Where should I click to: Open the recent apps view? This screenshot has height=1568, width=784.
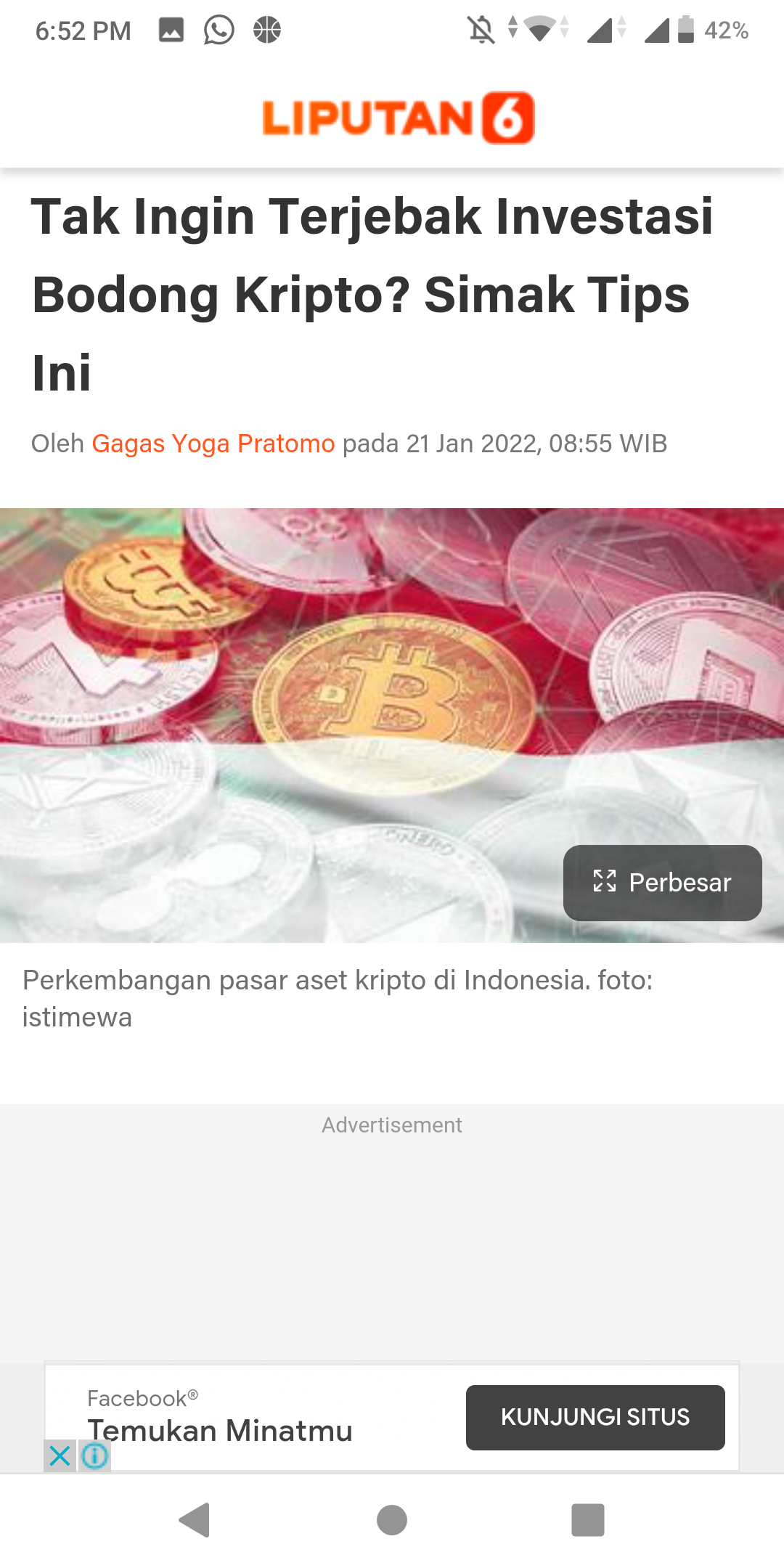tap(588, 1520)
